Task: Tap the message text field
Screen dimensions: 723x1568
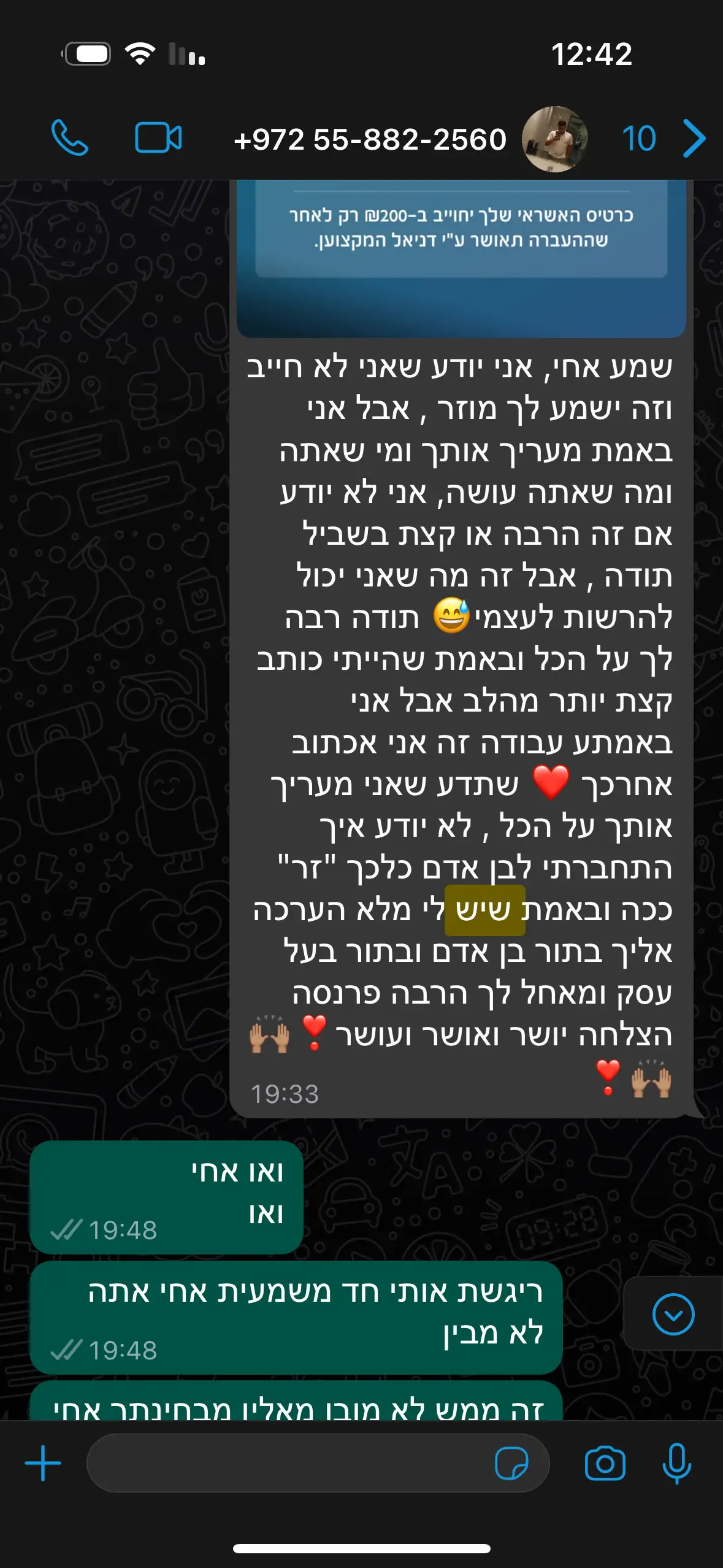Action: (x=288, y=1463)
